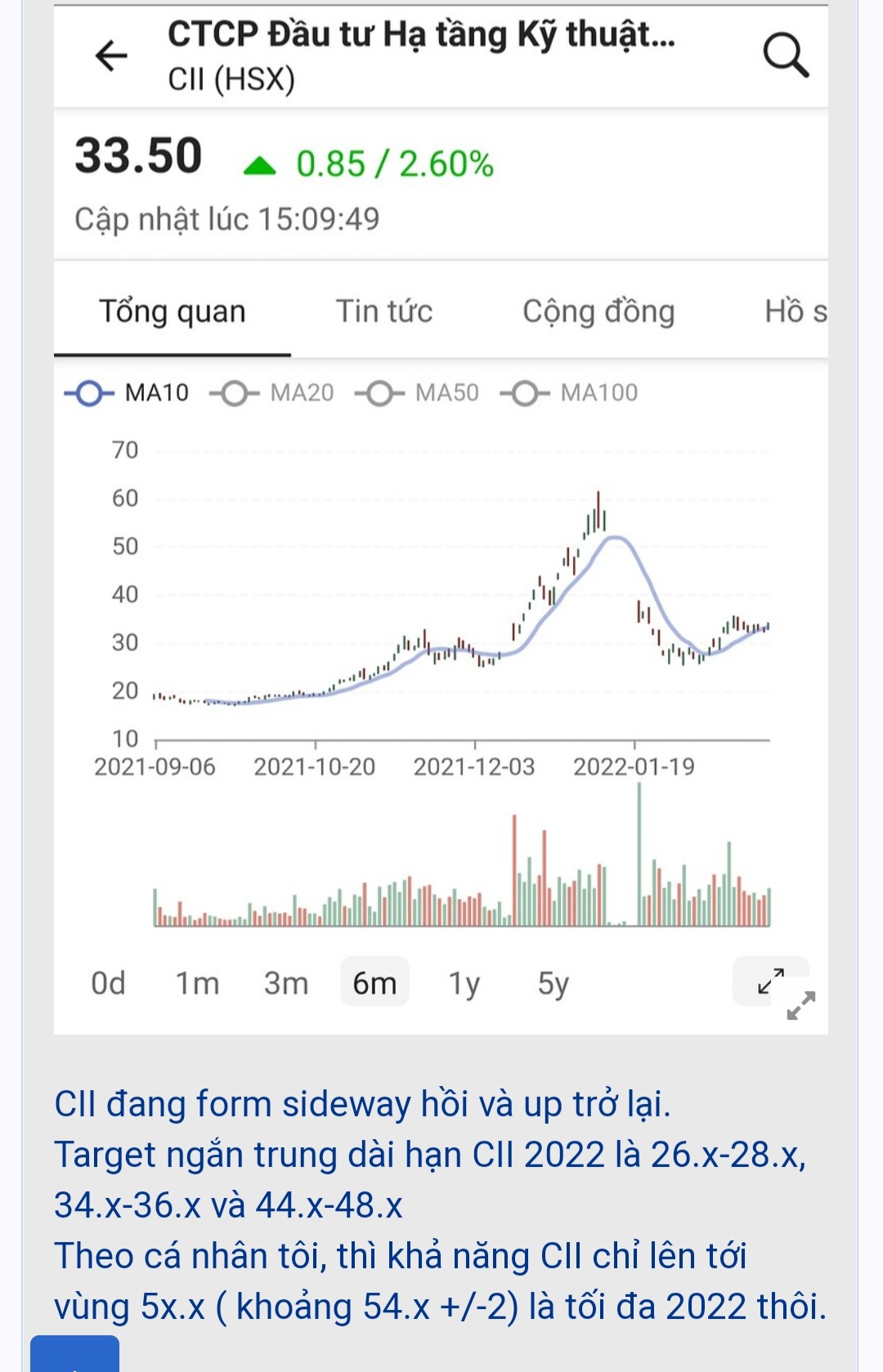This screenshot has height=1372, width=883.
Task: Enable the MA20 moving average line
Action: tap(273, 393)
